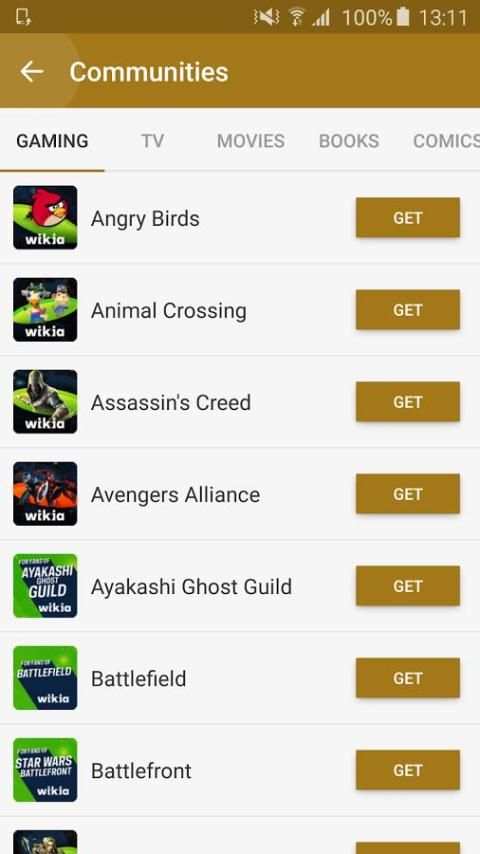Switch to the Movies tab
This screenshot has width=480, height=854.
pyautogui.click(x=251, y=141)
